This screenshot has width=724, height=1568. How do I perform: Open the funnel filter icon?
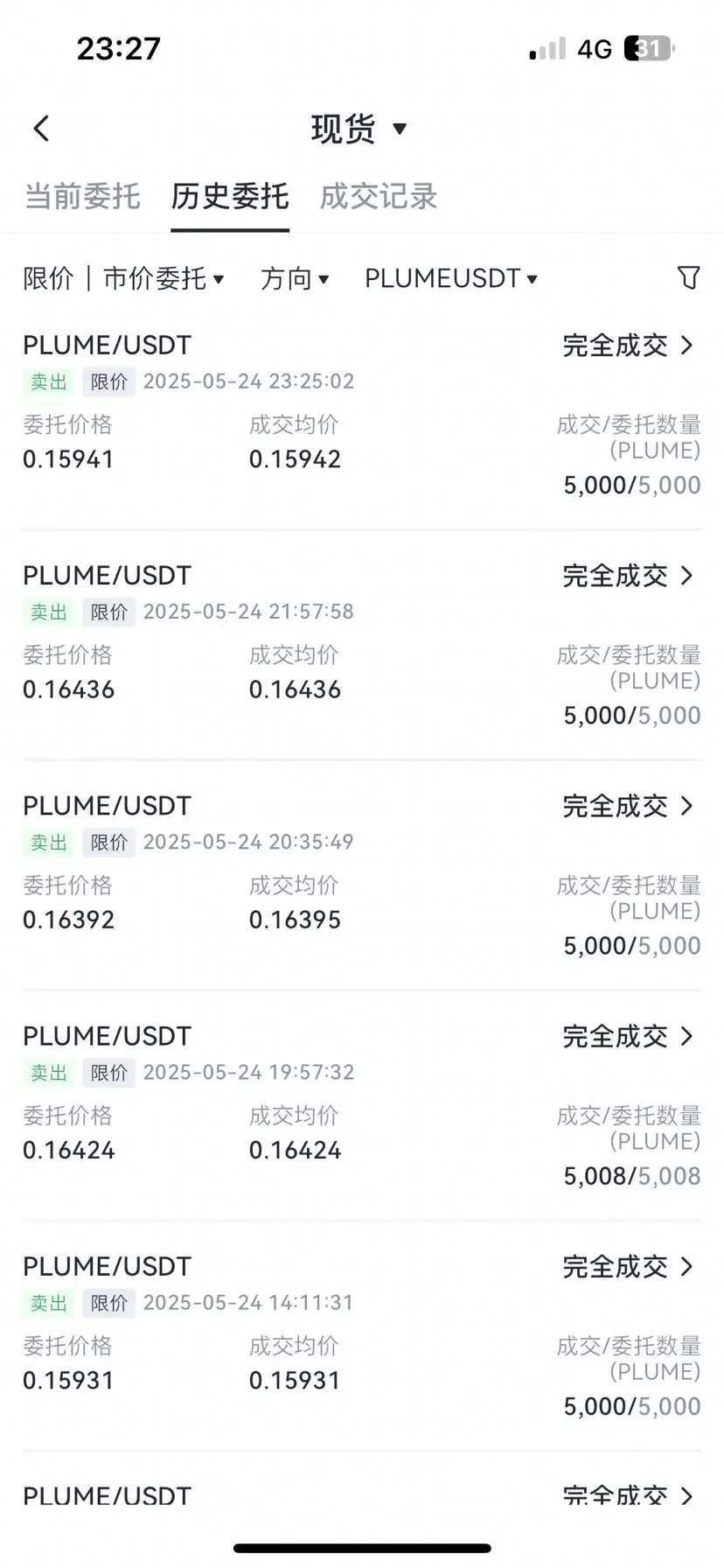click(x=689, y=277)
